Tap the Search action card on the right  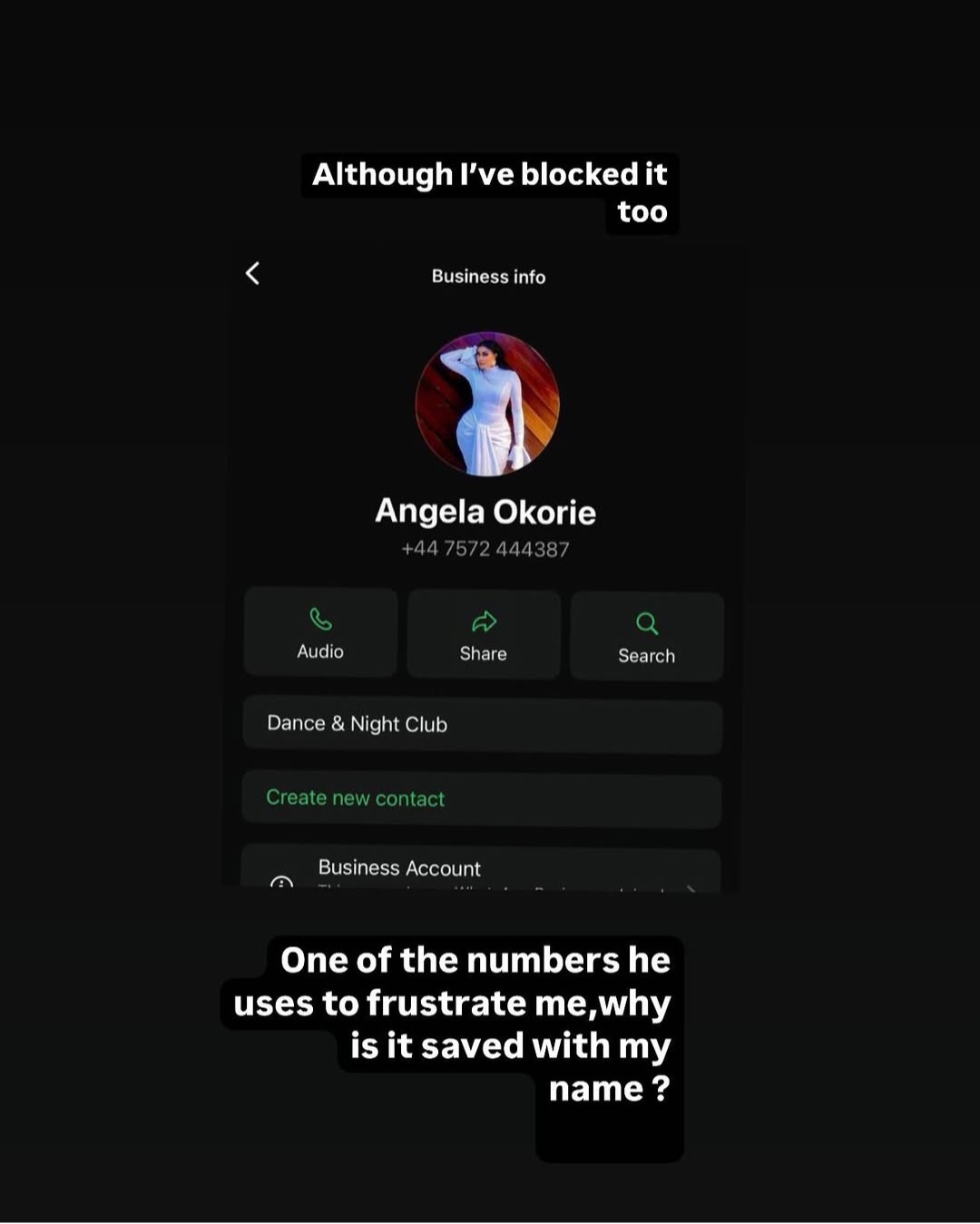(646, 636)
